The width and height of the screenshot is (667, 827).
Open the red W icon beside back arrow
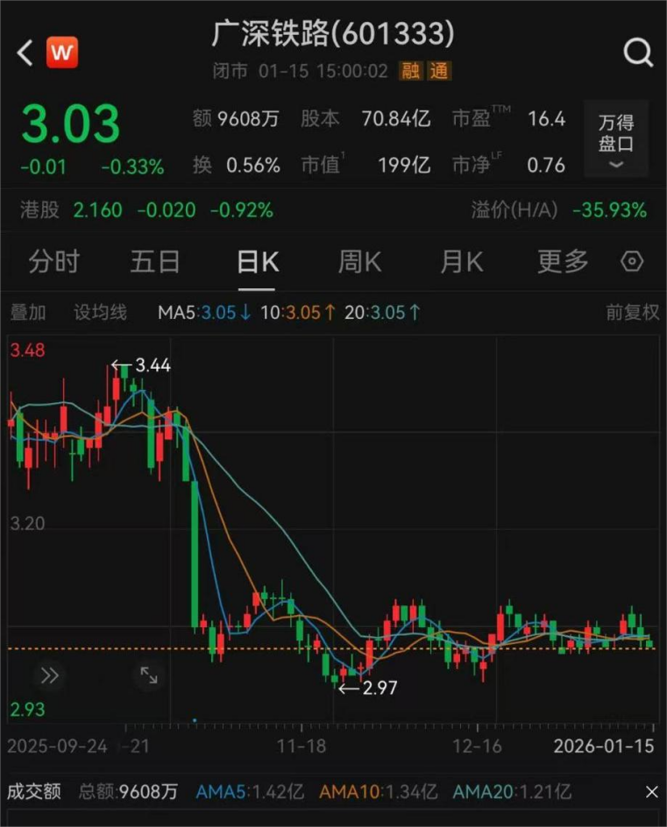click(62, 52)
